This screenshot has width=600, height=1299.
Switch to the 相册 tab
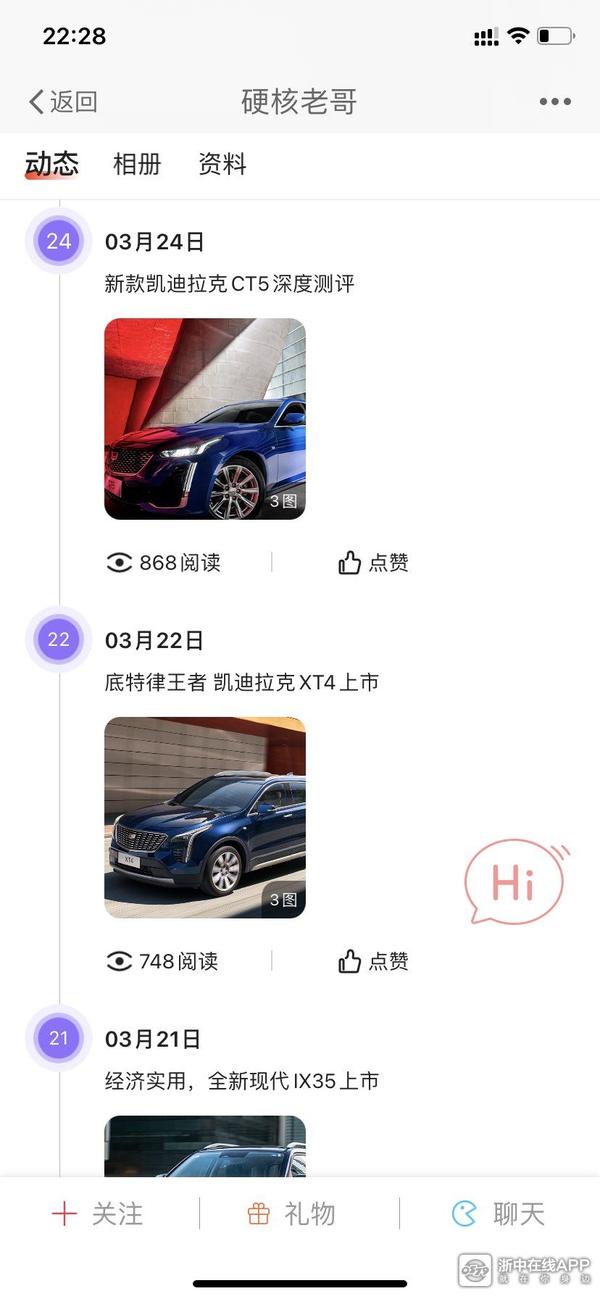[137, 164]
